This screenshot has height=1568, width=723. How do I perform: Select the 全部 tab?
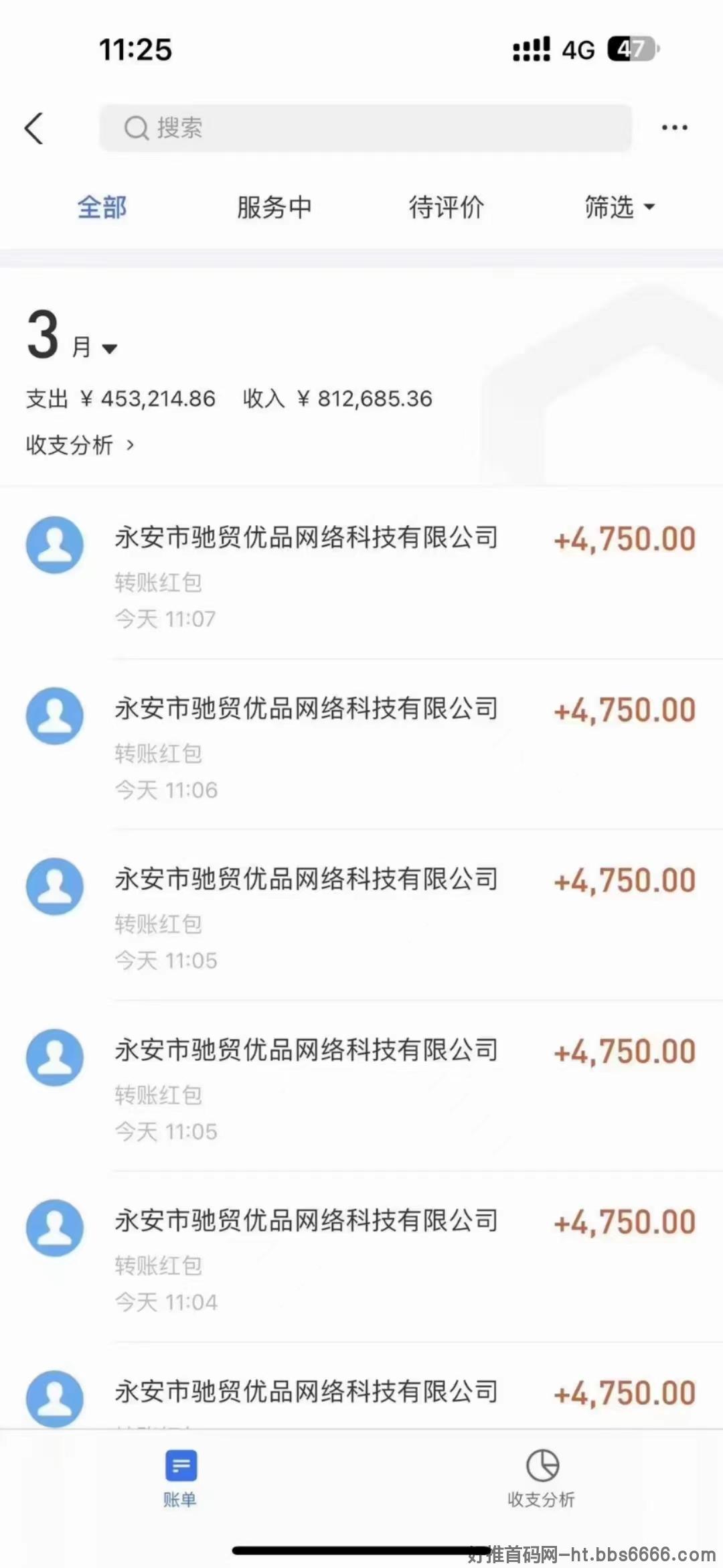coord(102,207)
